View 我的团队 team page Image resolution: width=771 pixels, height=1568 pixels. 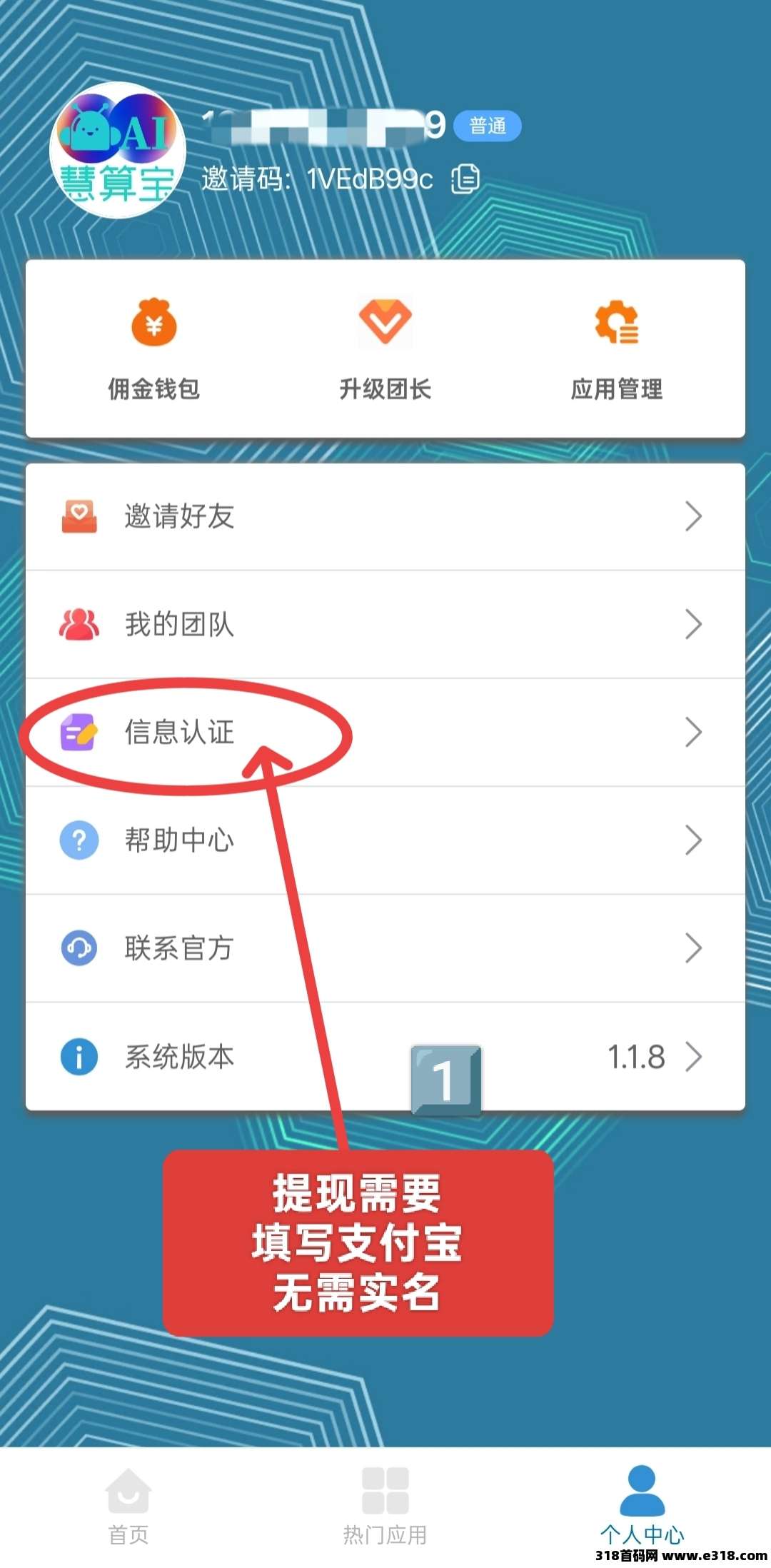tap(385, 624)
